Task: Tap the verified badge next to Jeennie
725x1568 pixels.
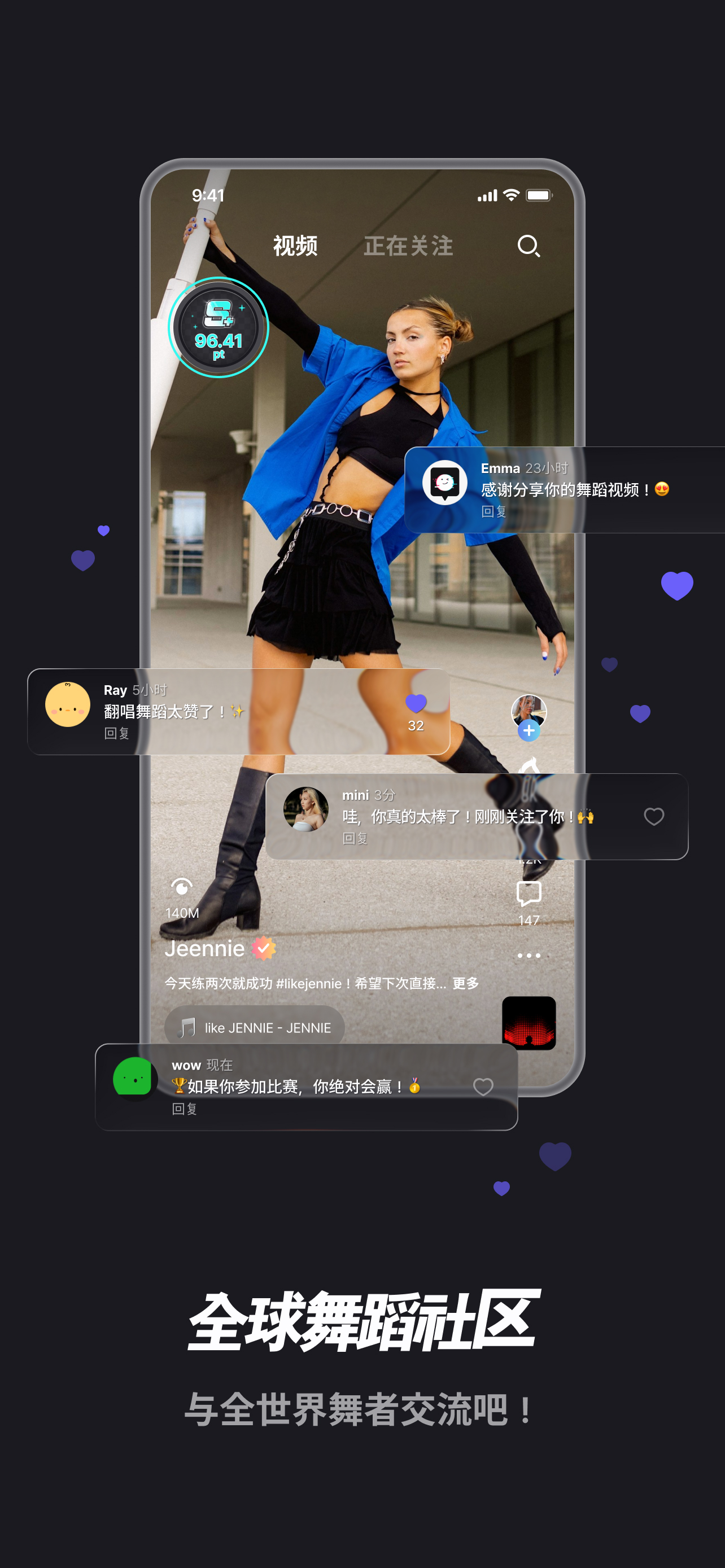Action: point(264,948)
